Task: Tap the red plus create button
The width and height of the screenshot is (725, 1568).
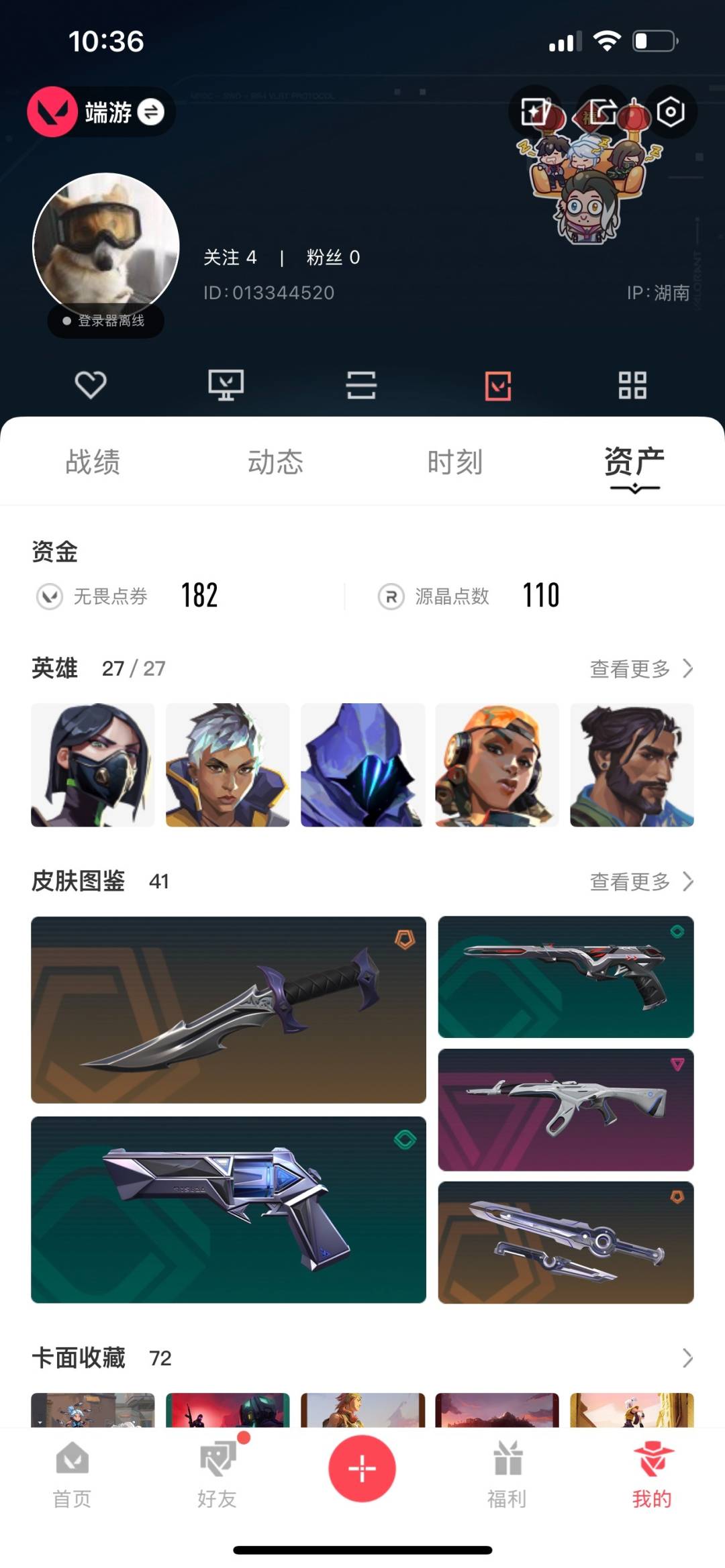Action: click(362, 1468)
